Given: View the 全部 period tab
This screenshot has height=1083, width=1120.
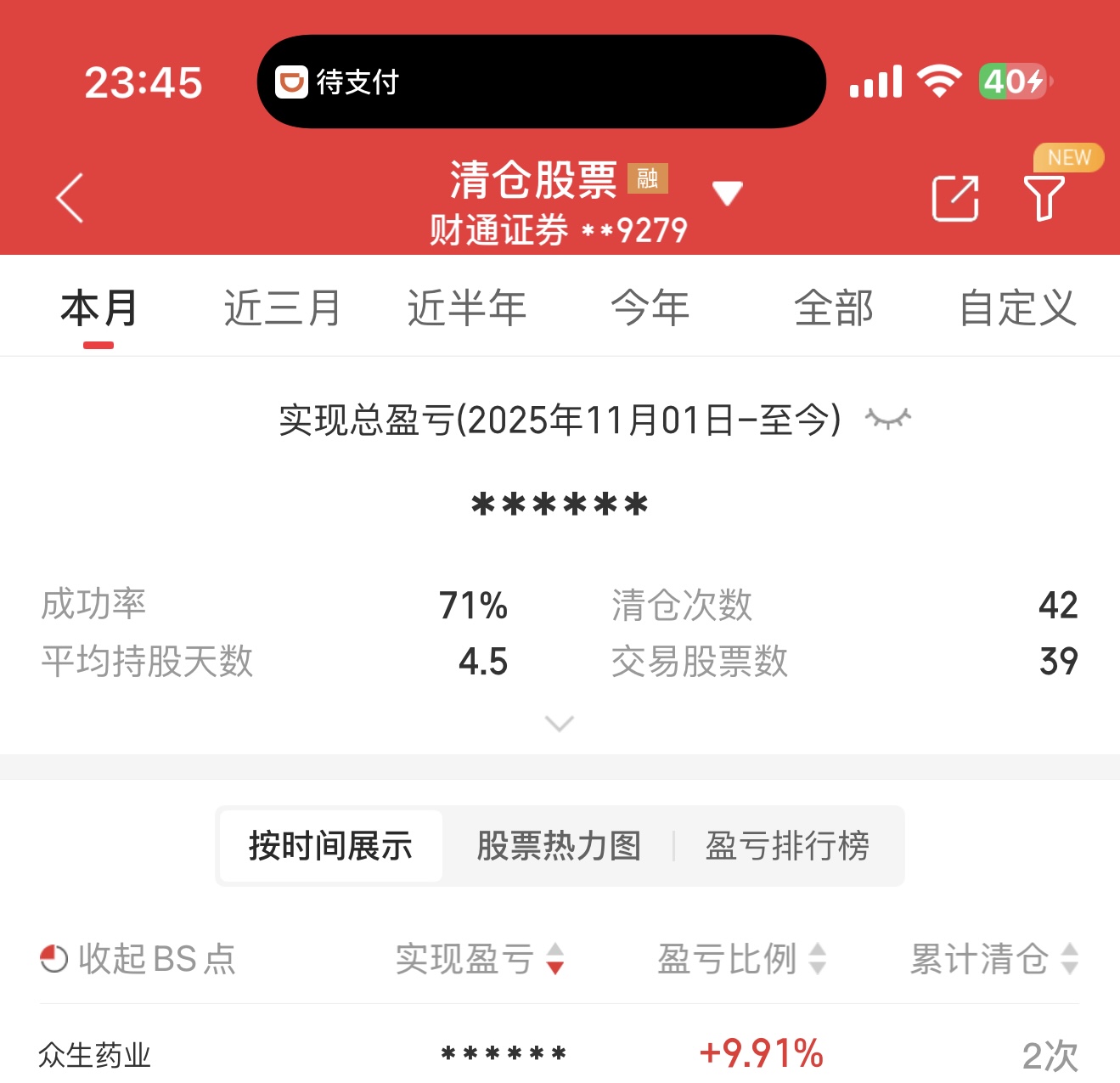Looking at the screenshot, I should (833, 307).
